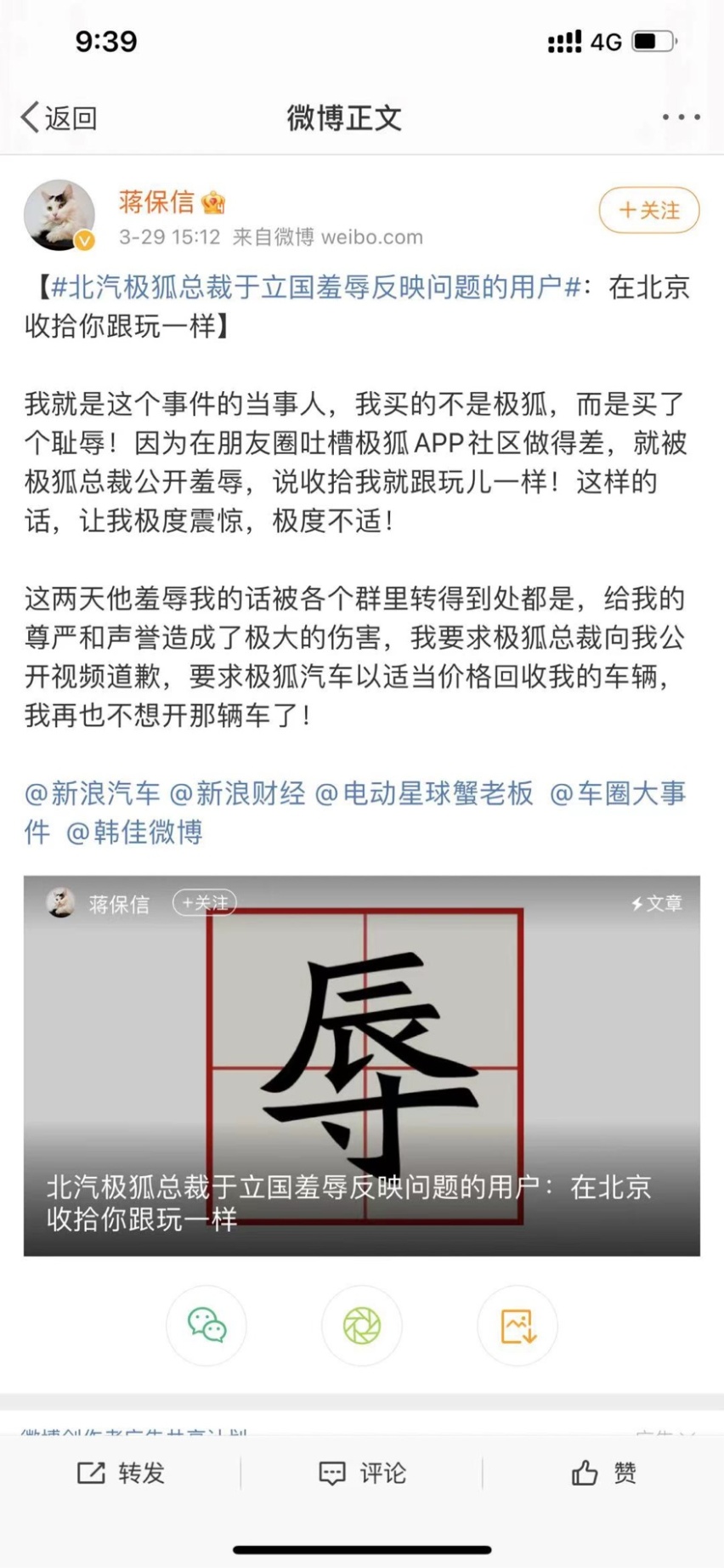724x1568 pixels.
Task: Follow 蒋保信 with the +关注 button
Action: coord(648,210)
